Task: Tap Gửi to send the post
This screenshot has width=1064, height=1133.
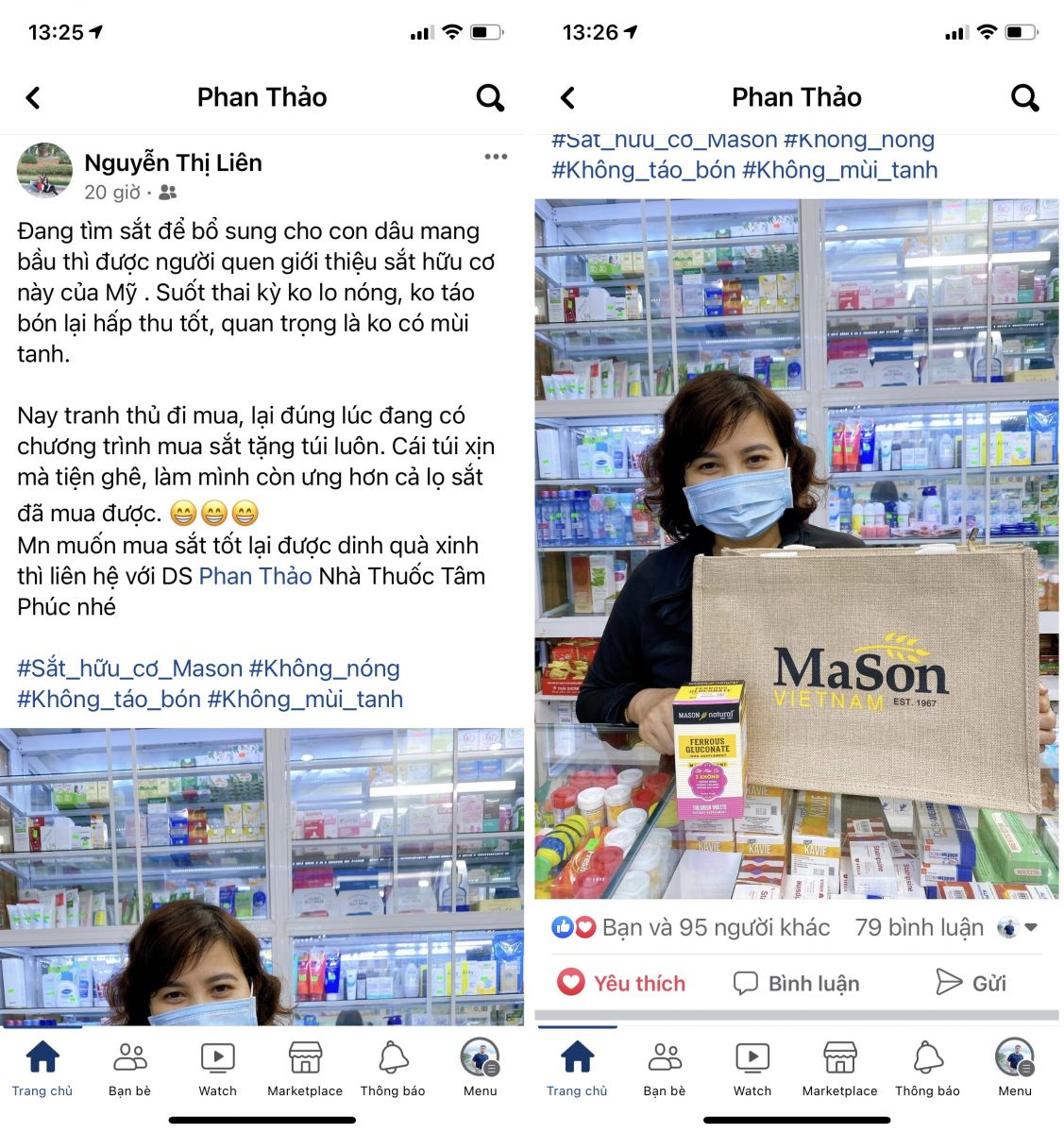Action: click(x=971, y=983)
